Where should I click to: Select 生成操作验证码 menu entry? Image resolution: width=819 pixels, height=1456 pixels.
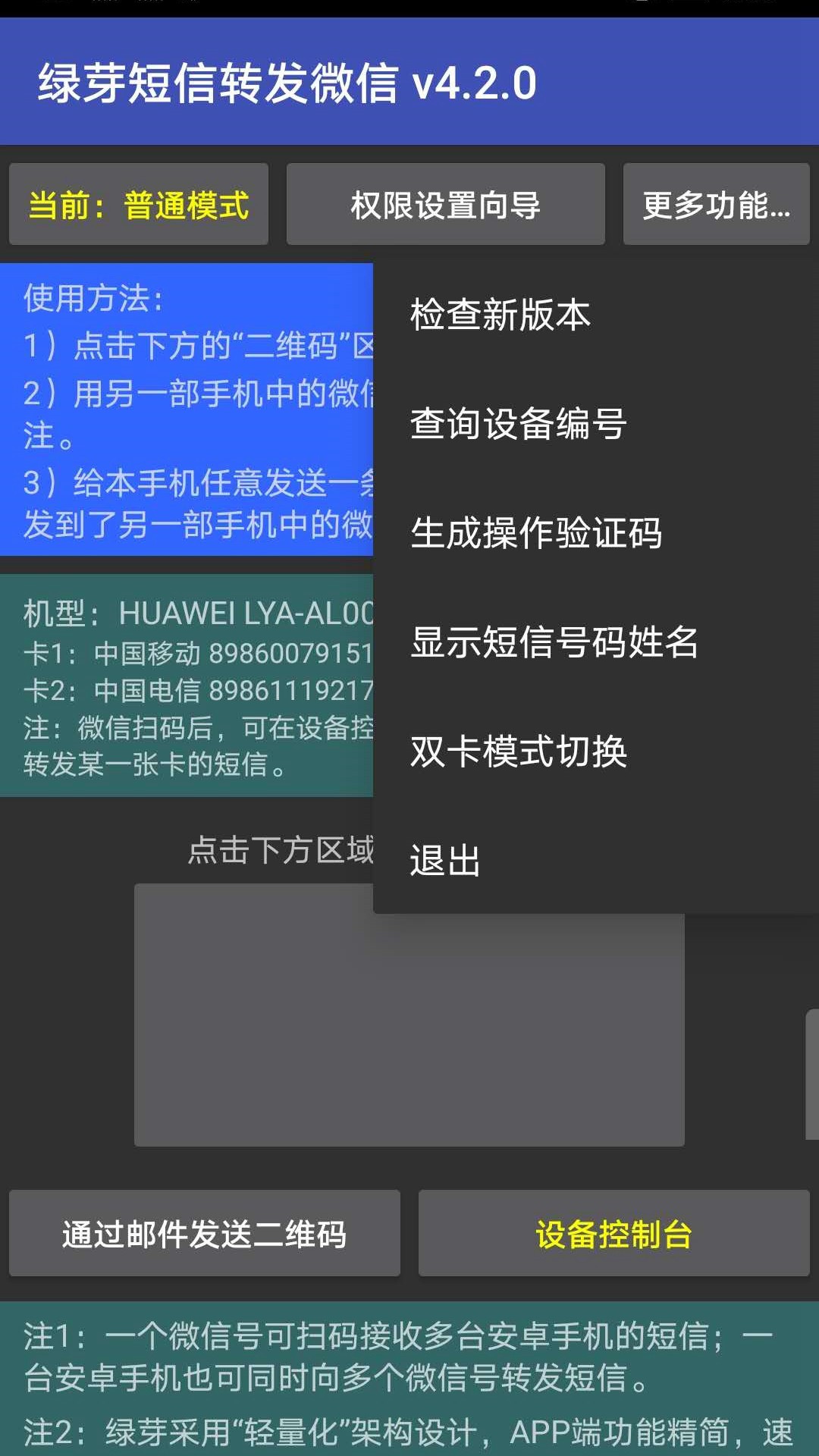536,535
